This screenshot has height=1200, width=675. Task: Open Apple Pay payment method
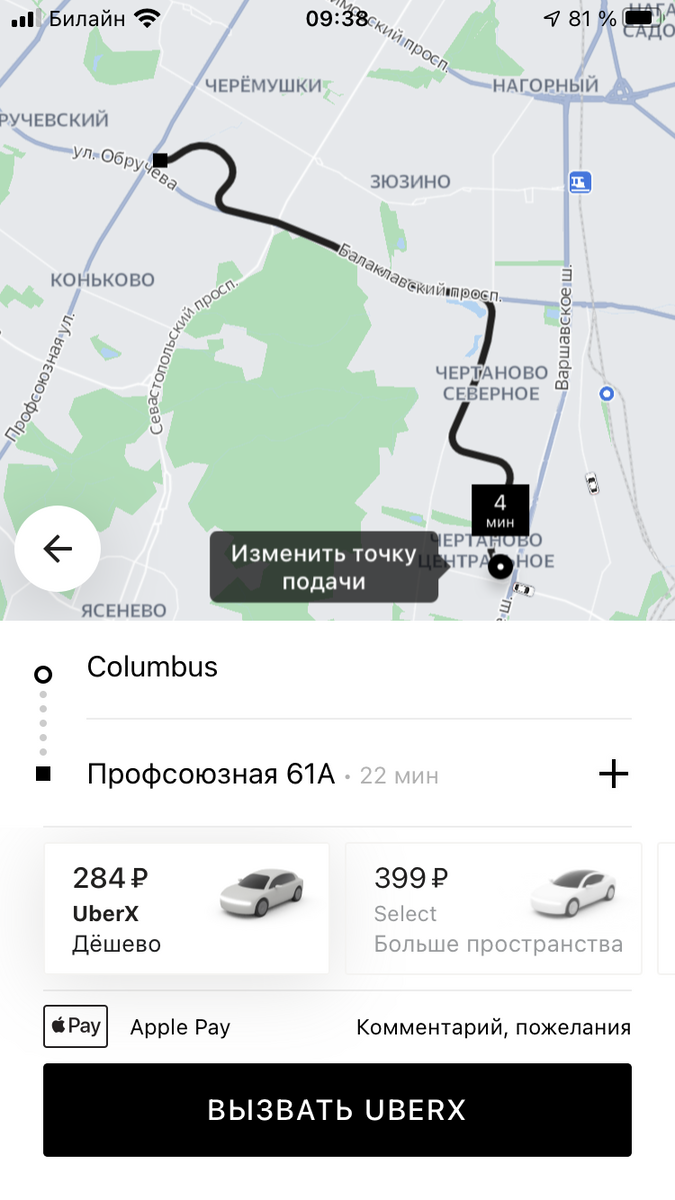click(137, 1027)
